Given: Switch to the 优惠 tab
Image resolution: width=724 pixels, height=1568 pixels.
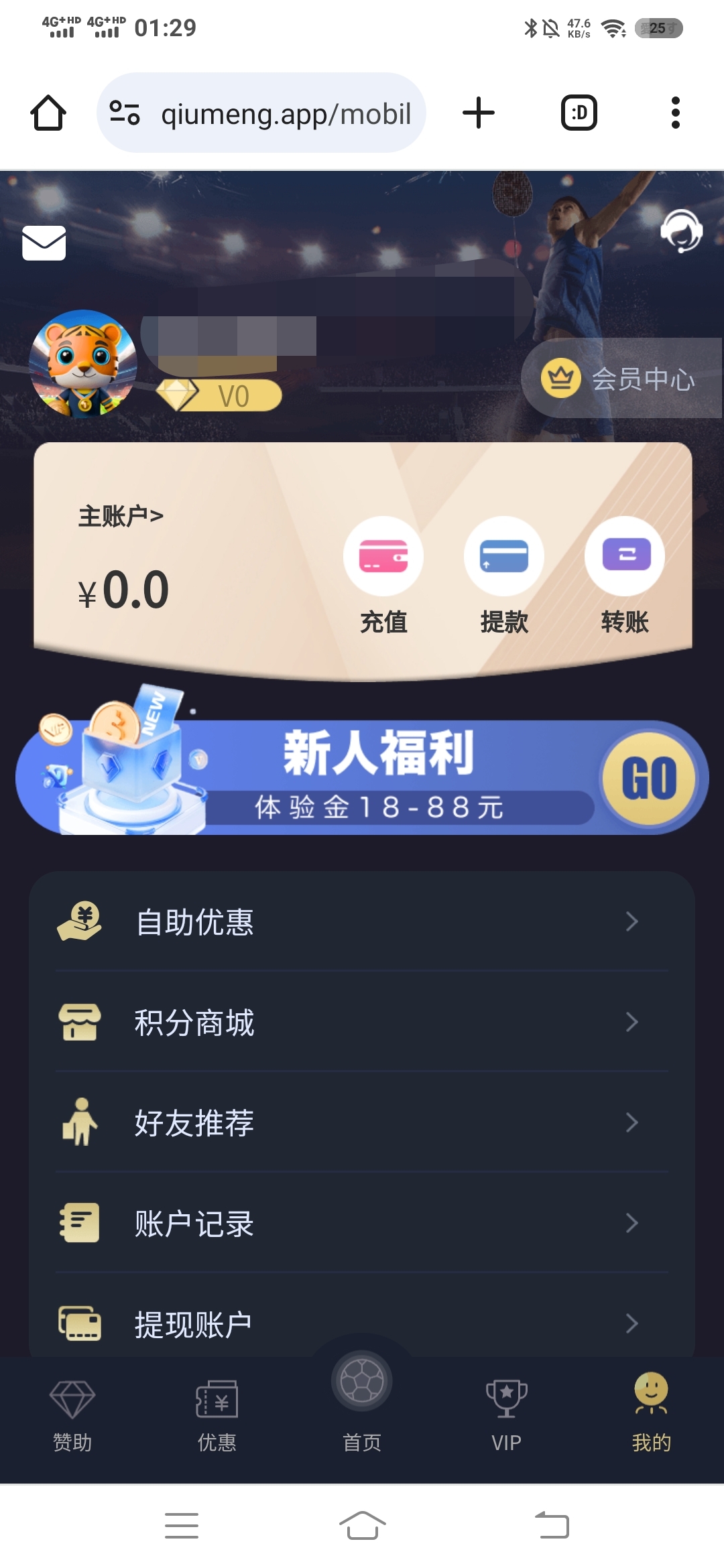Looking at the screenshot, I should [x=217, y=1415].
